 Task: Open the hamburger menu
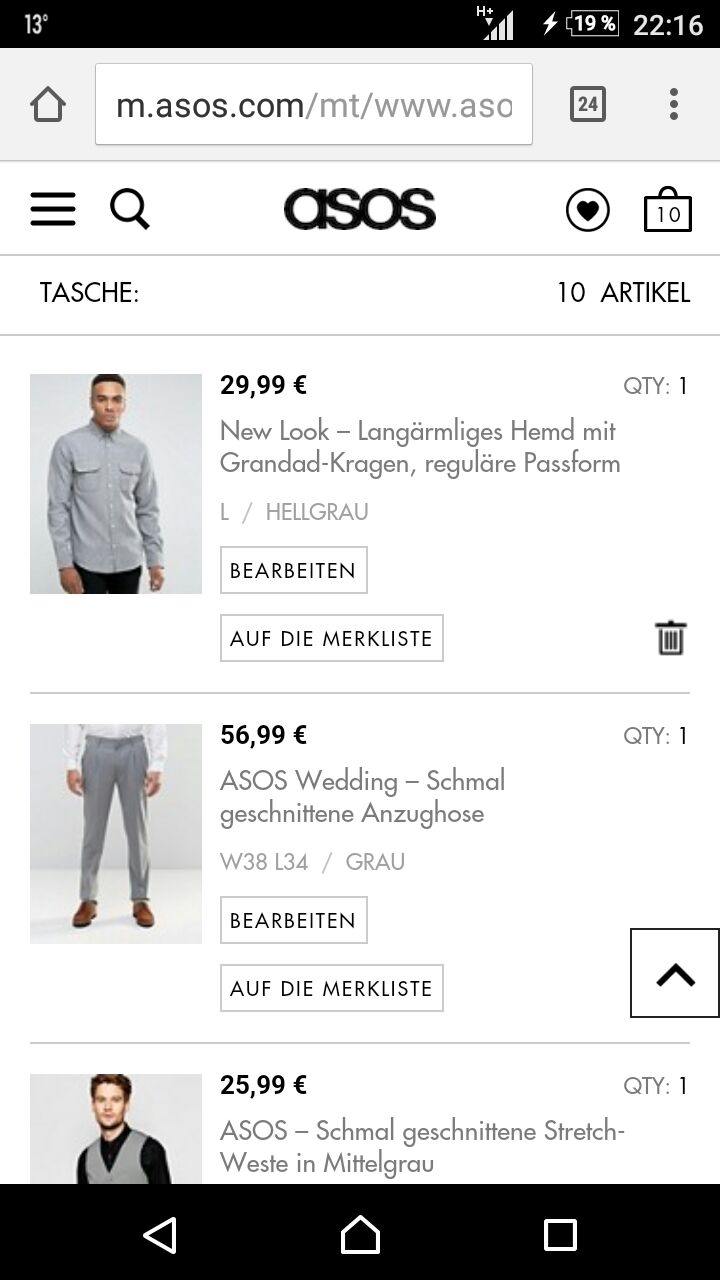[53, 210]
